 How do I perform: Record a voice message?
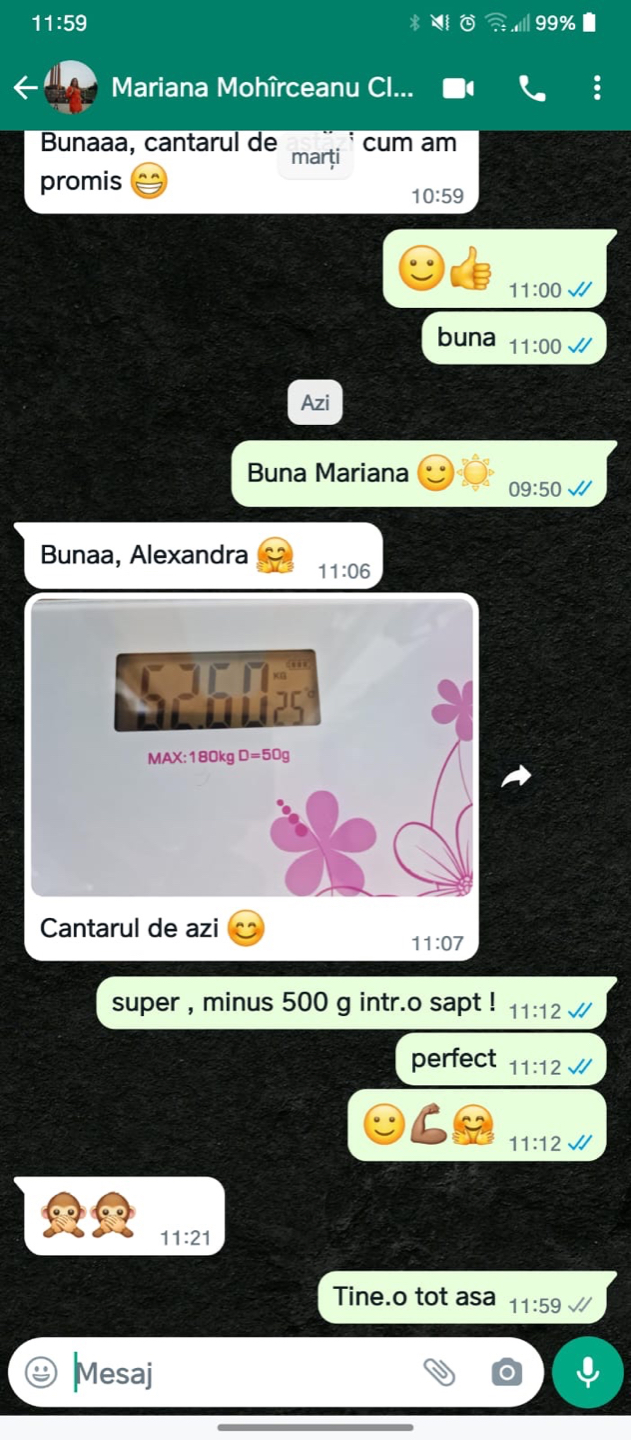pos(588,1372)
